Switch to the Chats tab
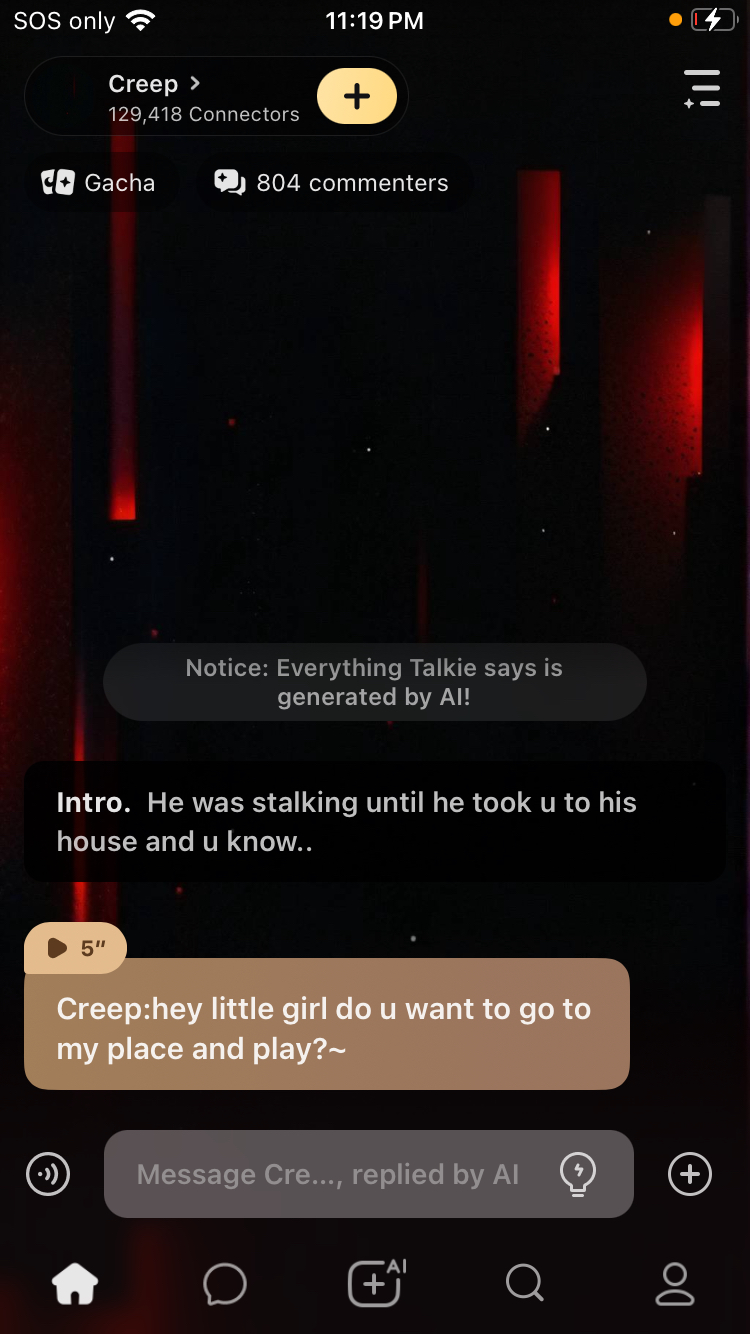Viewport: 750px width, 1334px height. (x=225, y=1284)
